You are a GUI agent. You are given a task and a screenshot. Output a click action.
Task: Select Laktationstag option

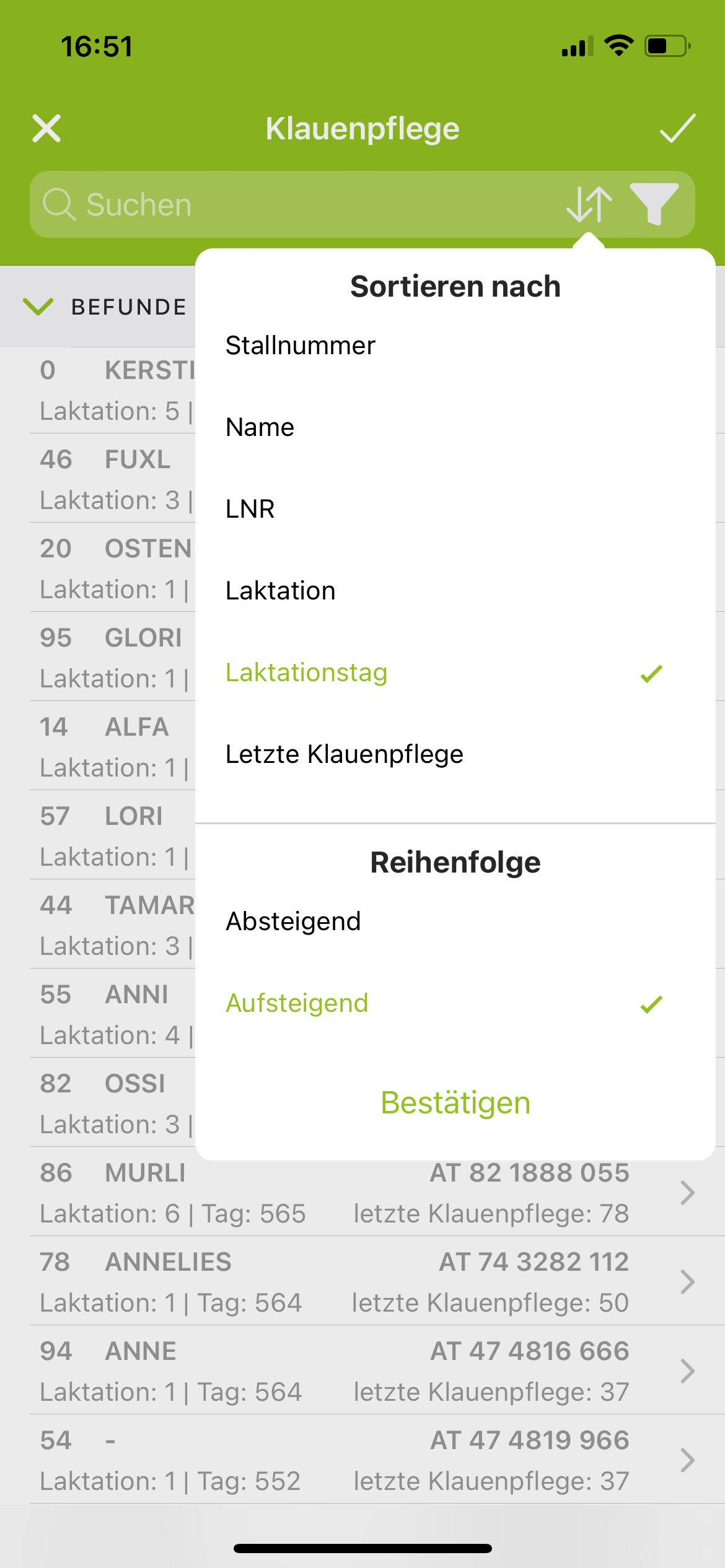click(x=455, y=673)
